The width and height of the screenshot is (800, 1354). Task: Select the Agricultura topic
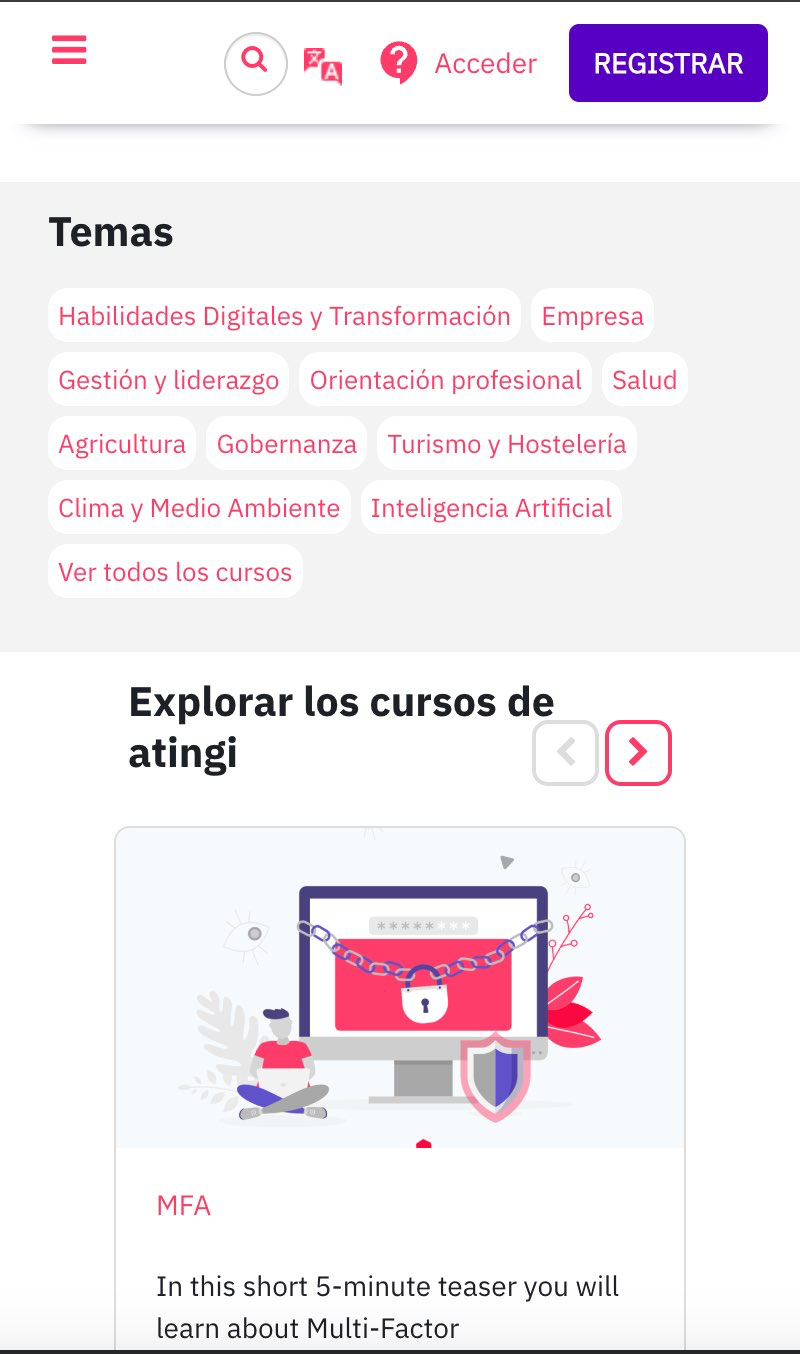pyautogui.click(x=122, y=444)
